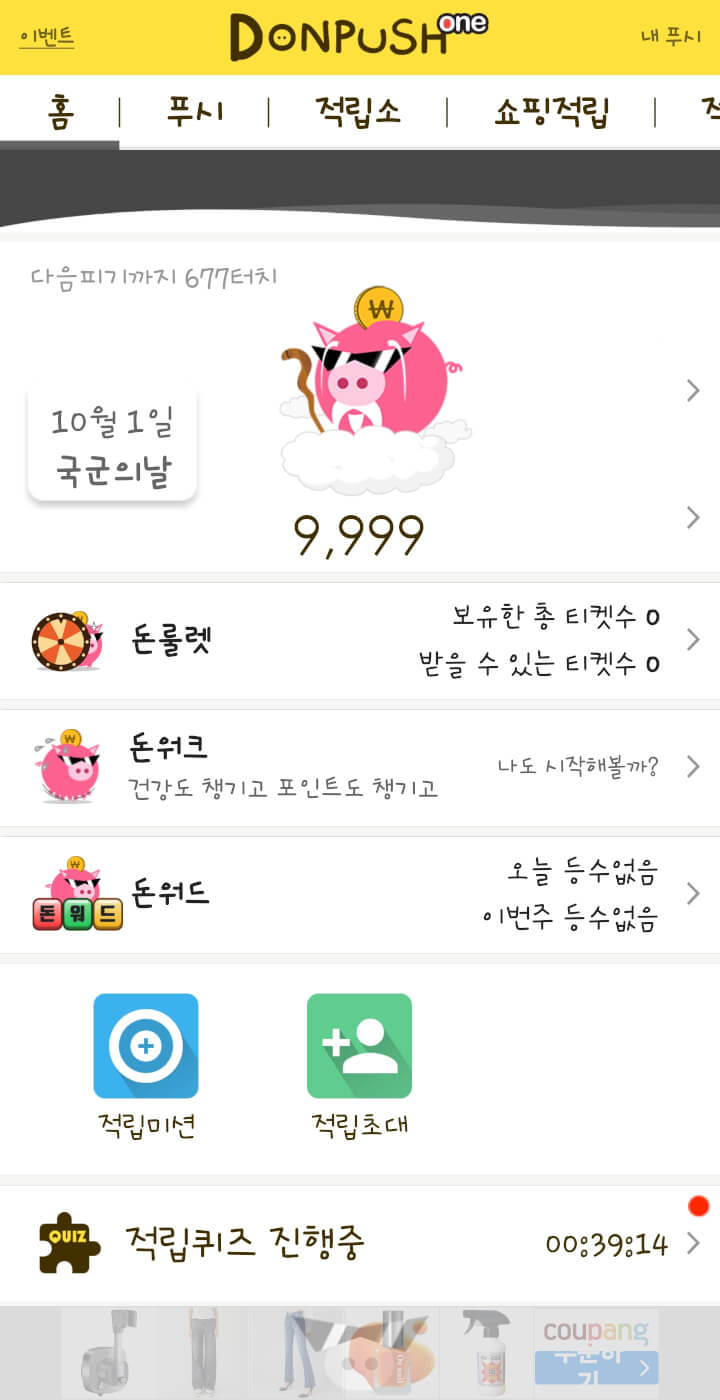Switch to the 쇼핑적립 tab
The width and height of the screenshot is (720, 1400).
(551, 110)
